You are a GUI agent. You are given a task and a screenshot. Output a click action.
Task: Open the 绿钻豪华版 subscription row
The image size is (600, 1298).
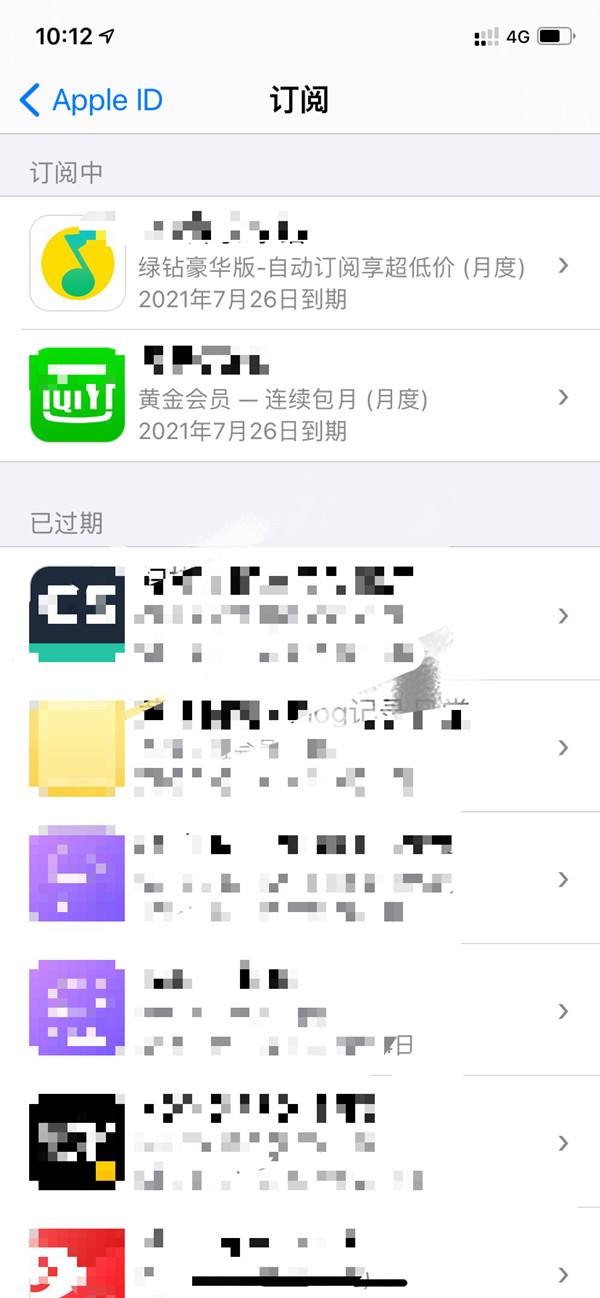pyautogui.click(x=300, y=264)
